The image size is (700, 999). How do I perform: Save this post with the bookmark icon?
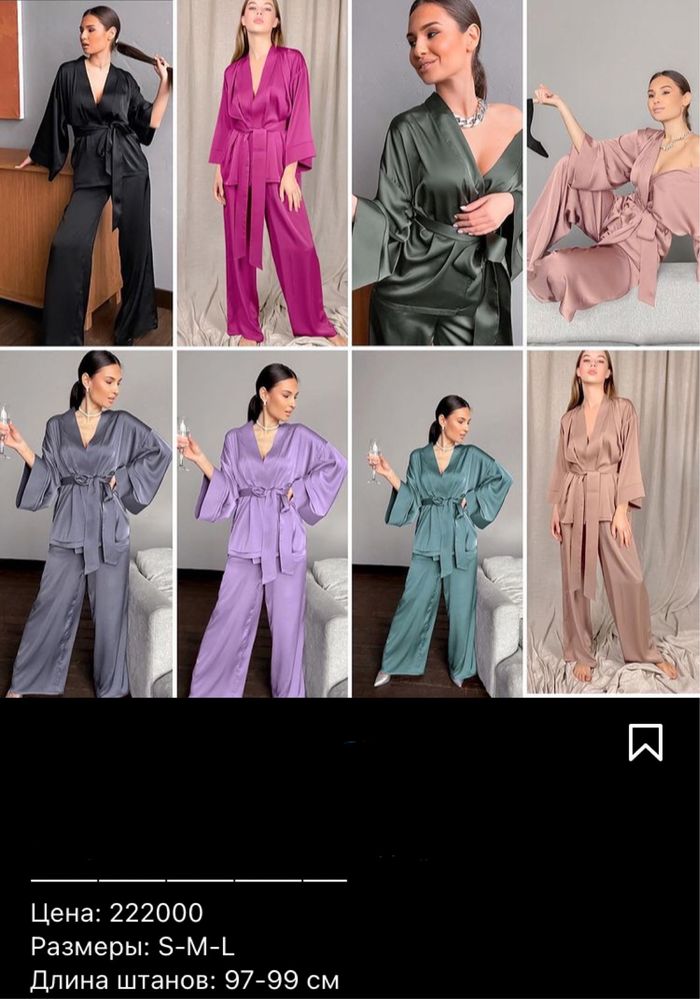click(x=645, y=742)
